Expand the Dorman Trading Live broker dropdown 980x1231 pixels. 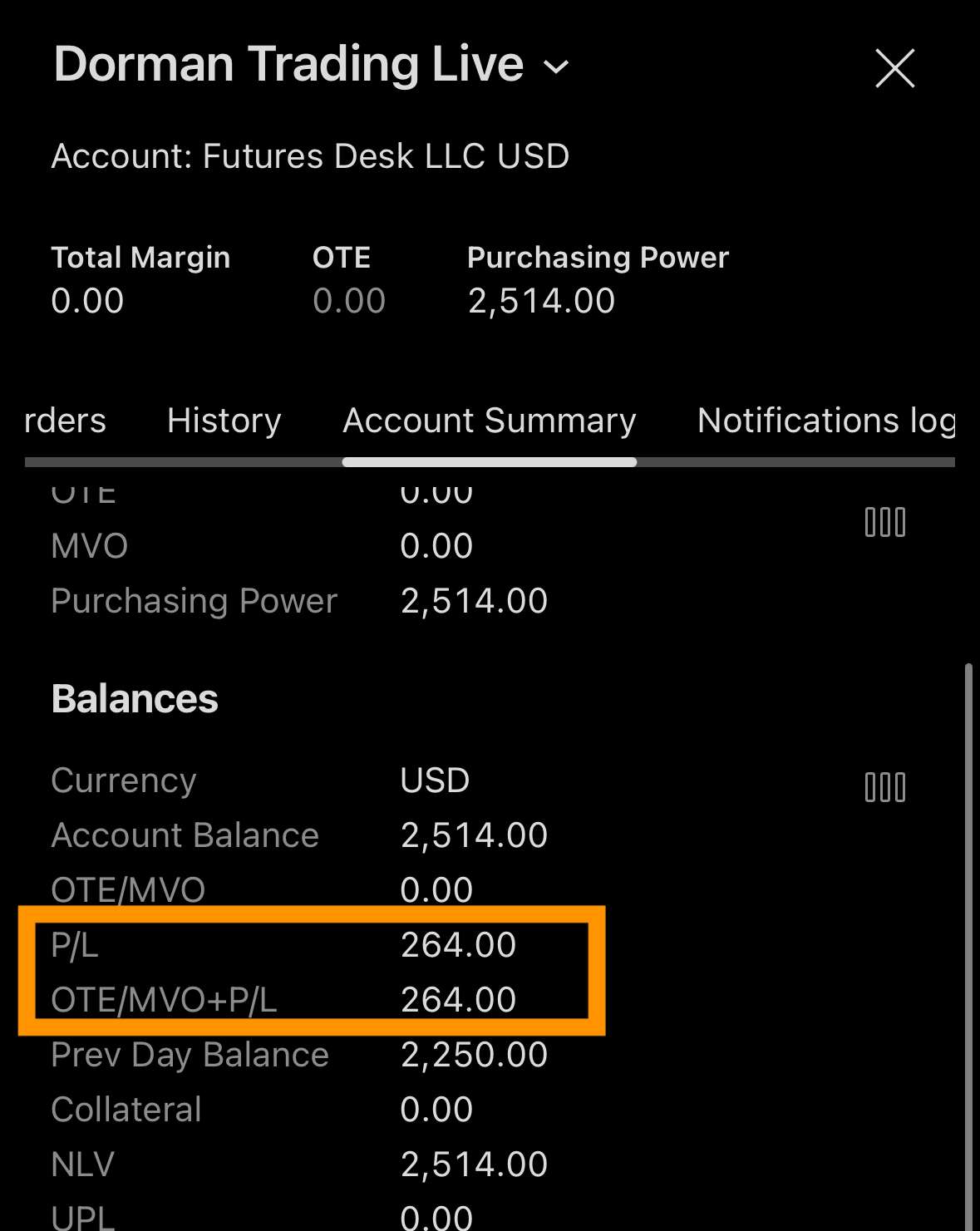tap(556, 66)
